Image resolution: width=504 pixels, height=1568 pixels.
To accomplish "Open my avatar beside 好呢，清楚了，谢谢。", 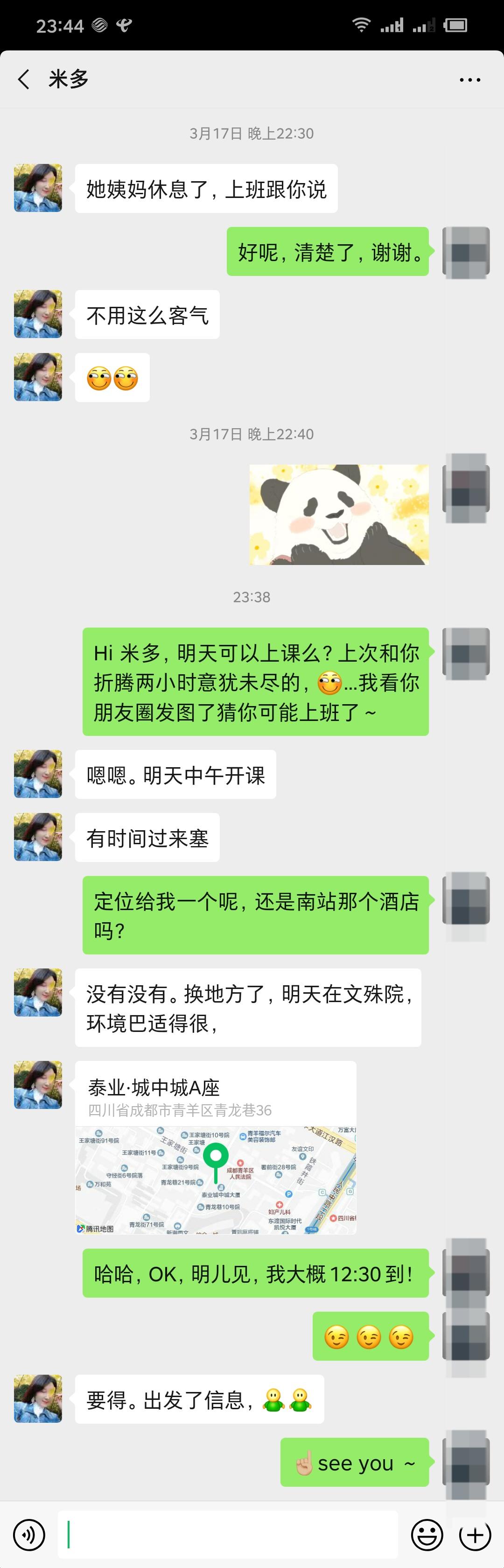I will point(466,251).
